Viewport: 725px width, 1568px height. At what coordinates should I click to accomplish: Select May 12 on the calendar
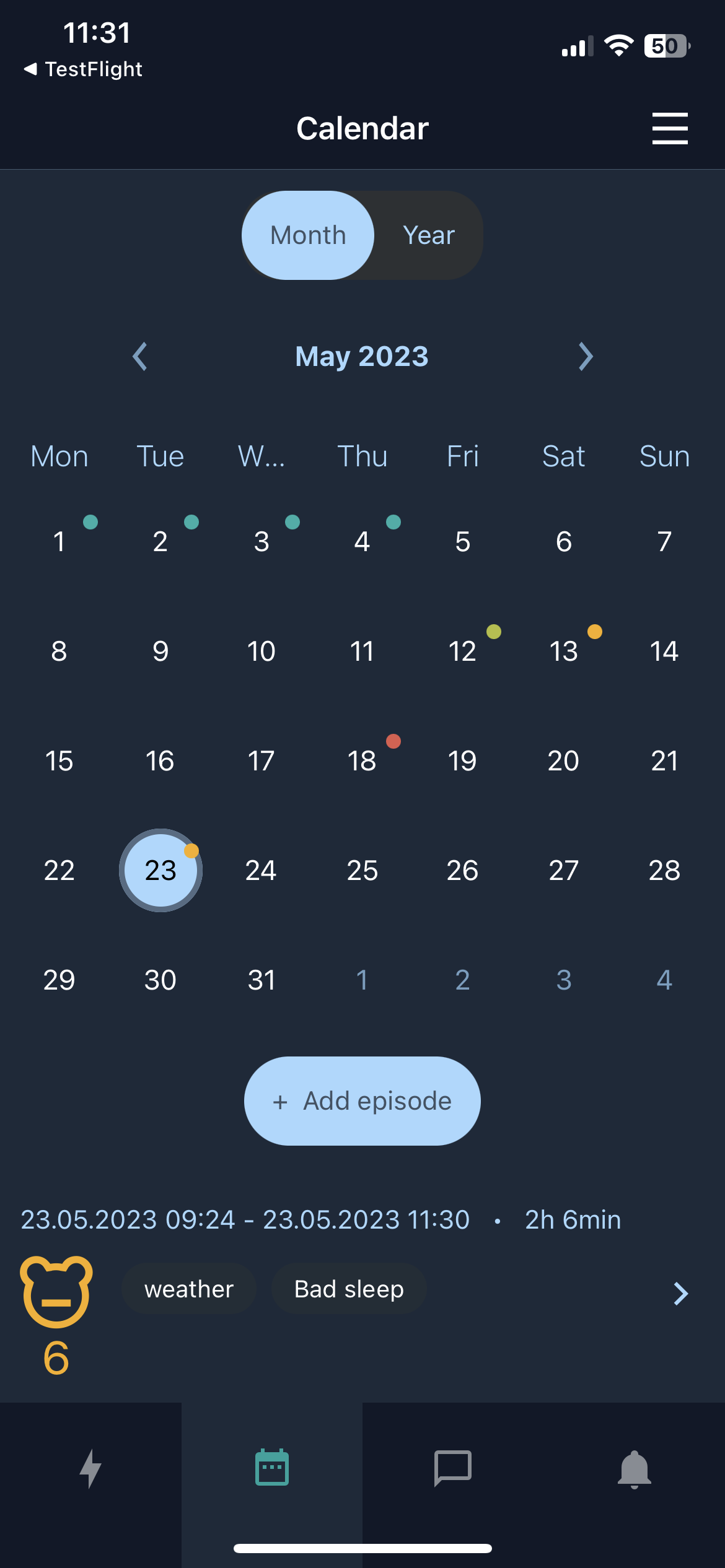pos(462,651)
